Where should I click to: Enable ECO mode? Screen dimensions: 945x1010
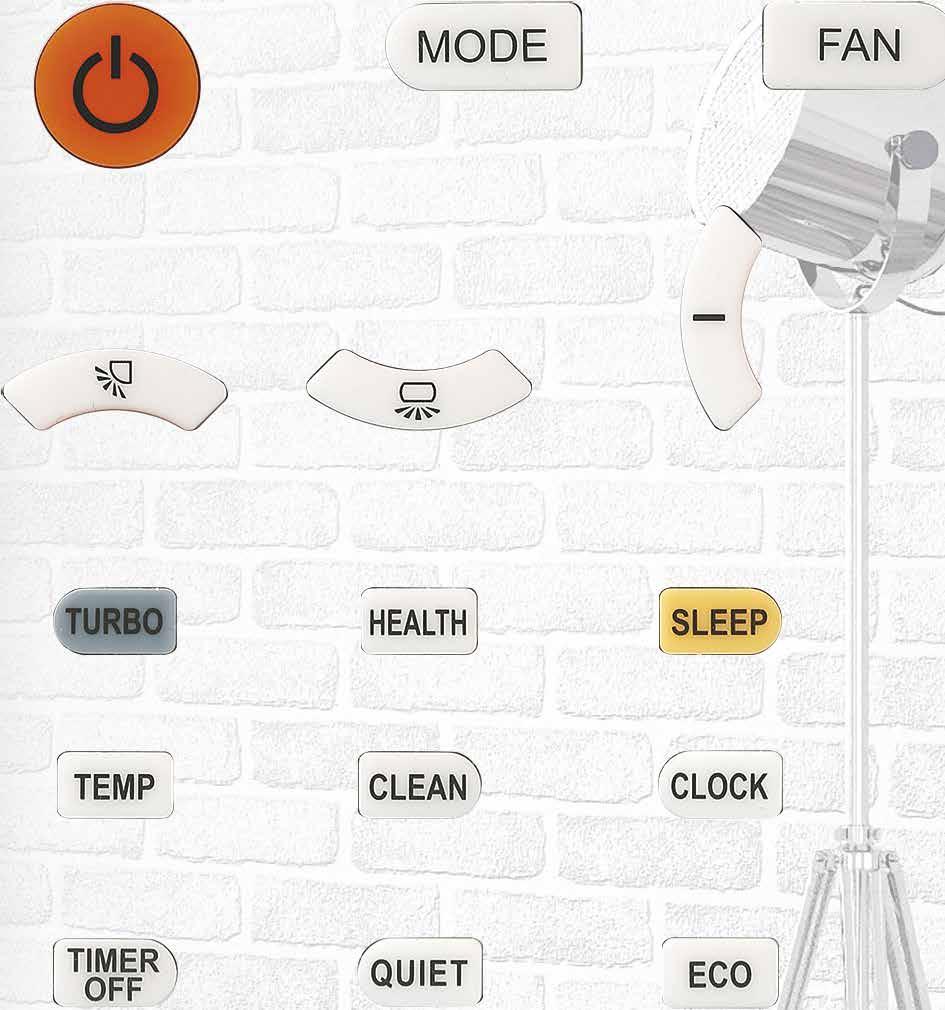click(719, 973)
